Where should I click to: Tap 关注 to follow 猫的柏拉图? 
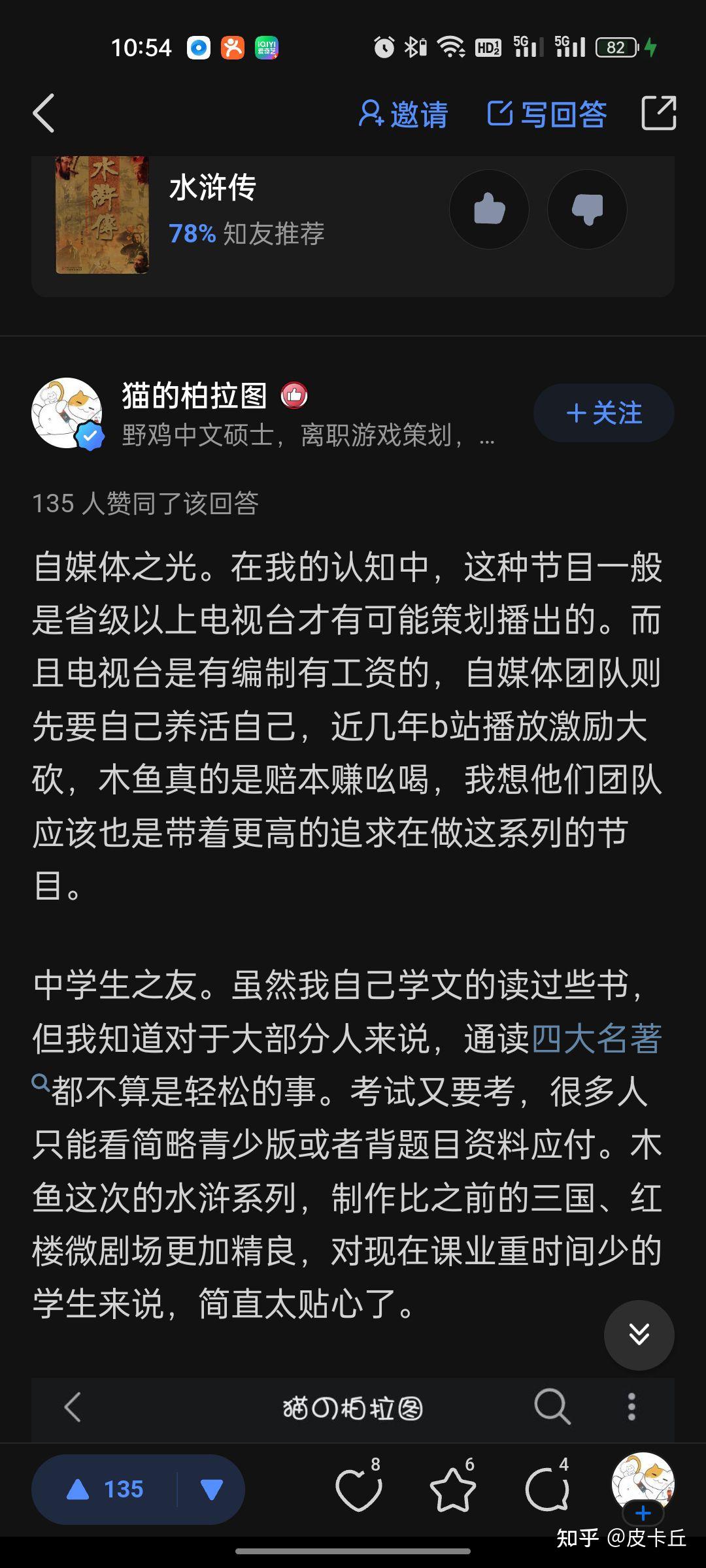(x=604, y=413)
